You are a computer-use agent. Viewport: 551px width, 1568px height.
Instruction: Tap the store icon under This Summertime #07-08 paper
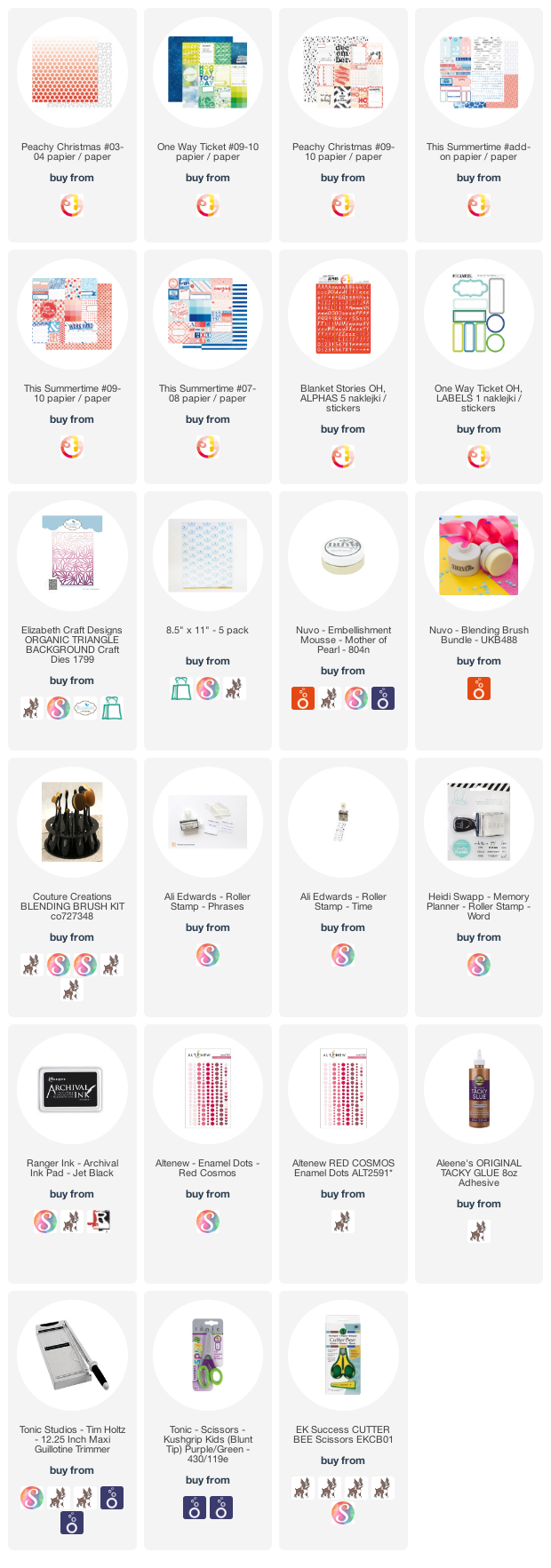click(207, 448)
